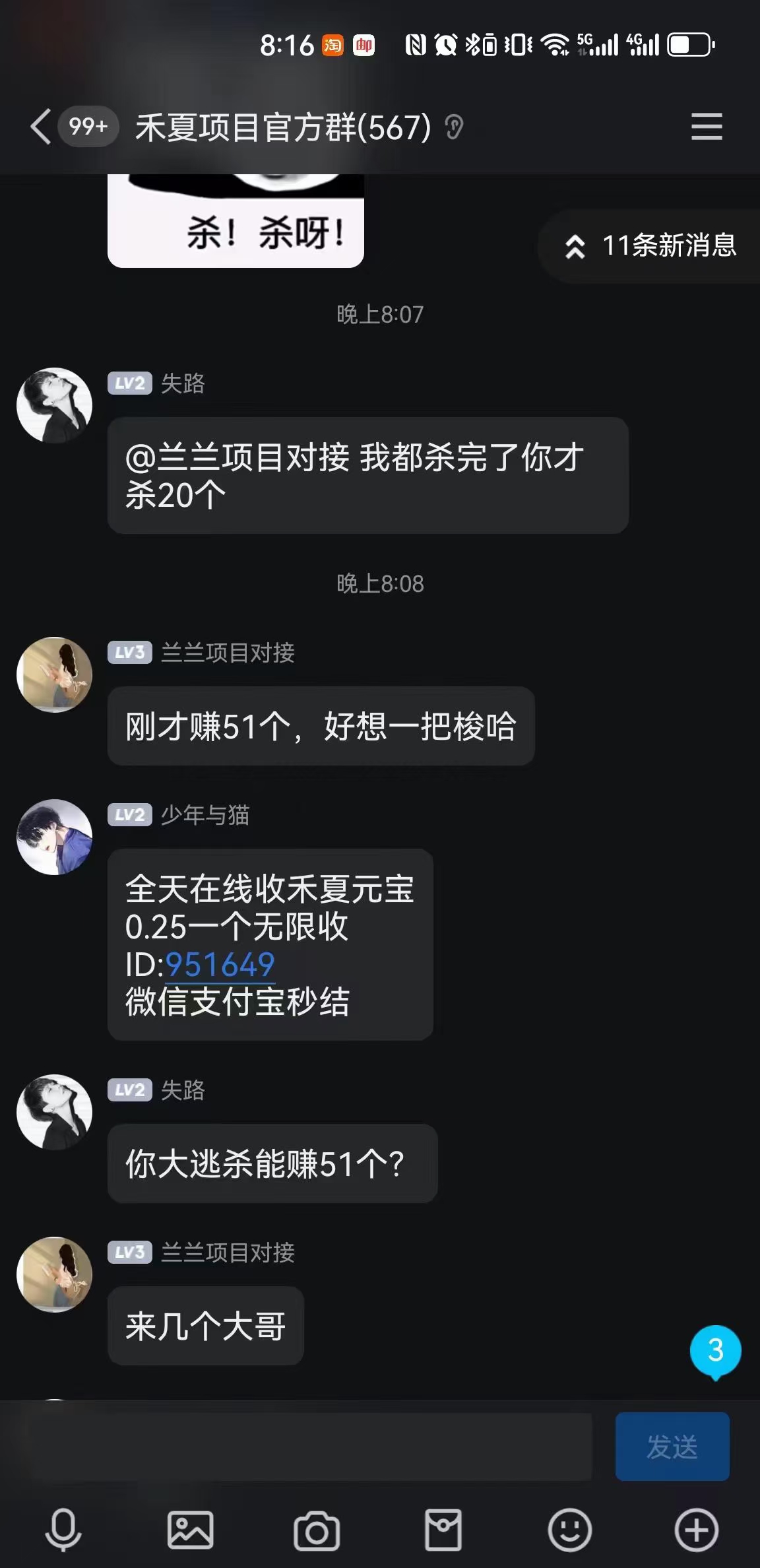Open the emoji smiley panel
Viewport: 760px width, 1568px height.
(570, 1530)
